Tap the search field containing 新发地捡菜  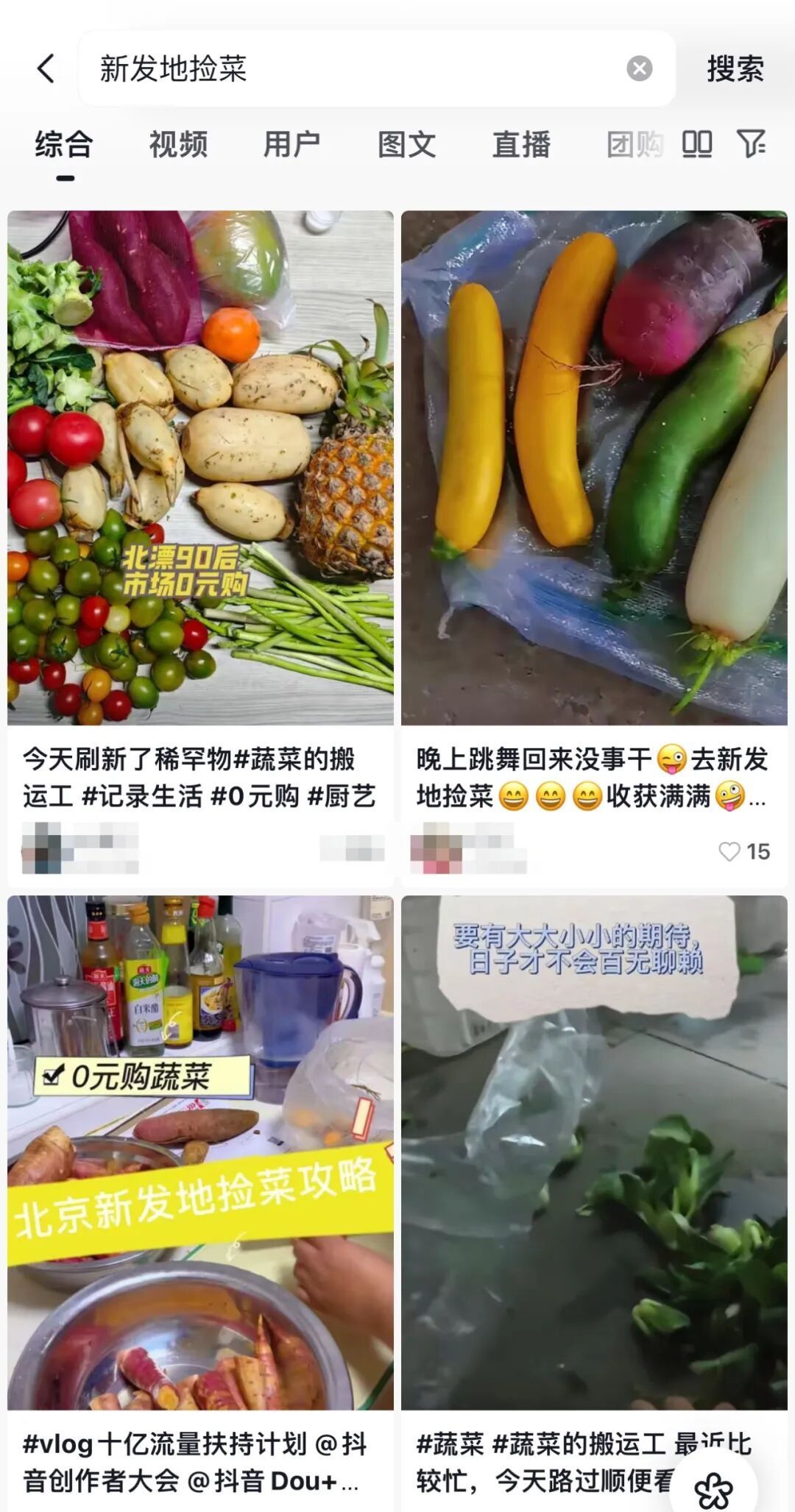pyautogui.click(x=353, y=69)
